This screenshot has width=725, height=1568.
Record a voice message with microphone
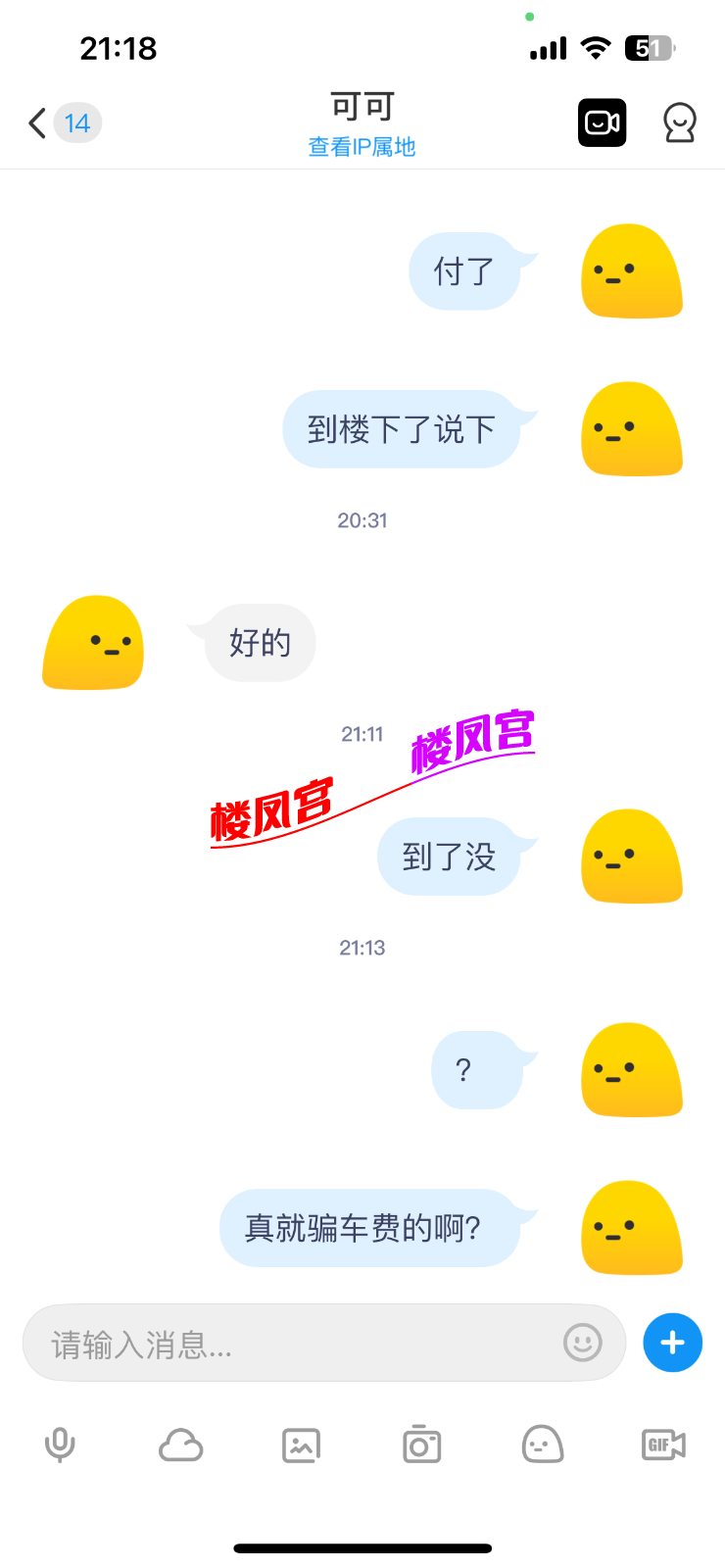[60, 1445]
